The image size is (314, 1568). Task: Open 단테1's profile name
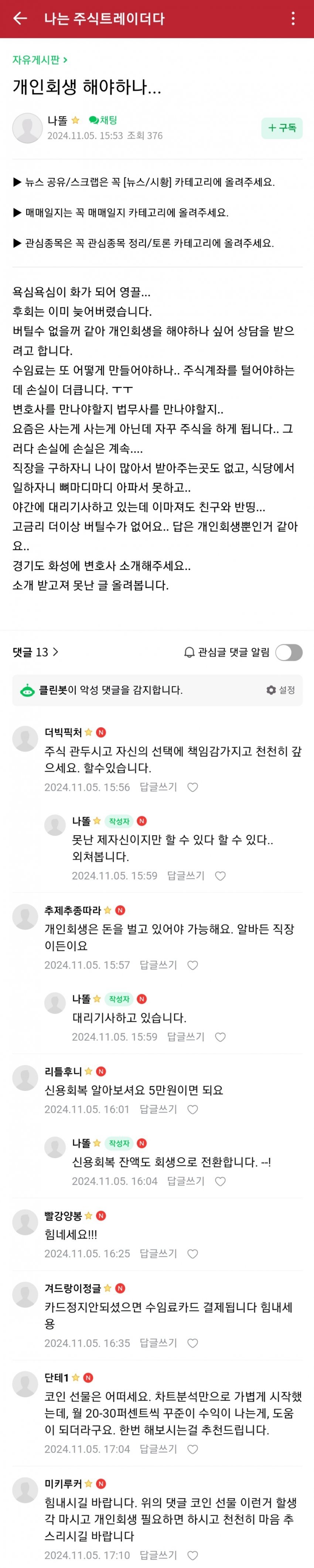click(56, 1377)
